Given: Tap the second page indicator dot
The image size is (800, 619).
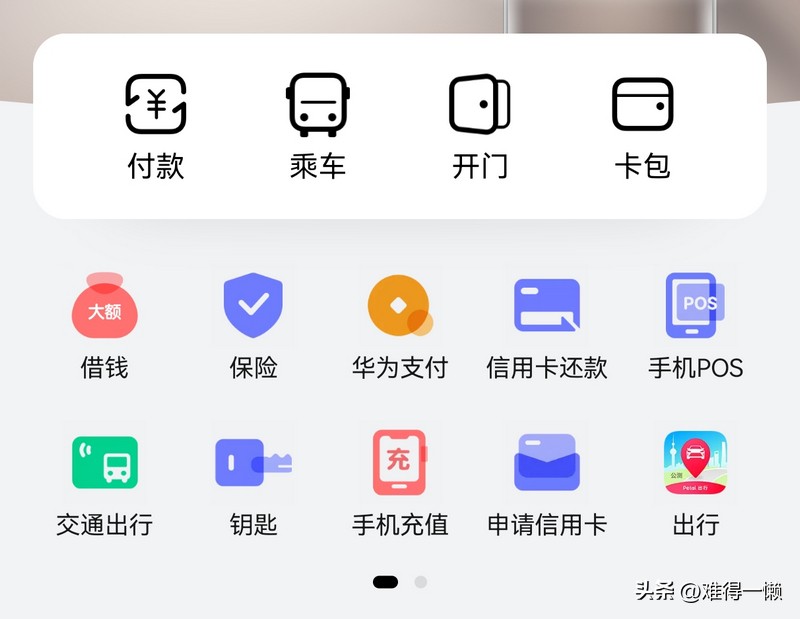Looking at the screenshot, I should click(421, 582).
